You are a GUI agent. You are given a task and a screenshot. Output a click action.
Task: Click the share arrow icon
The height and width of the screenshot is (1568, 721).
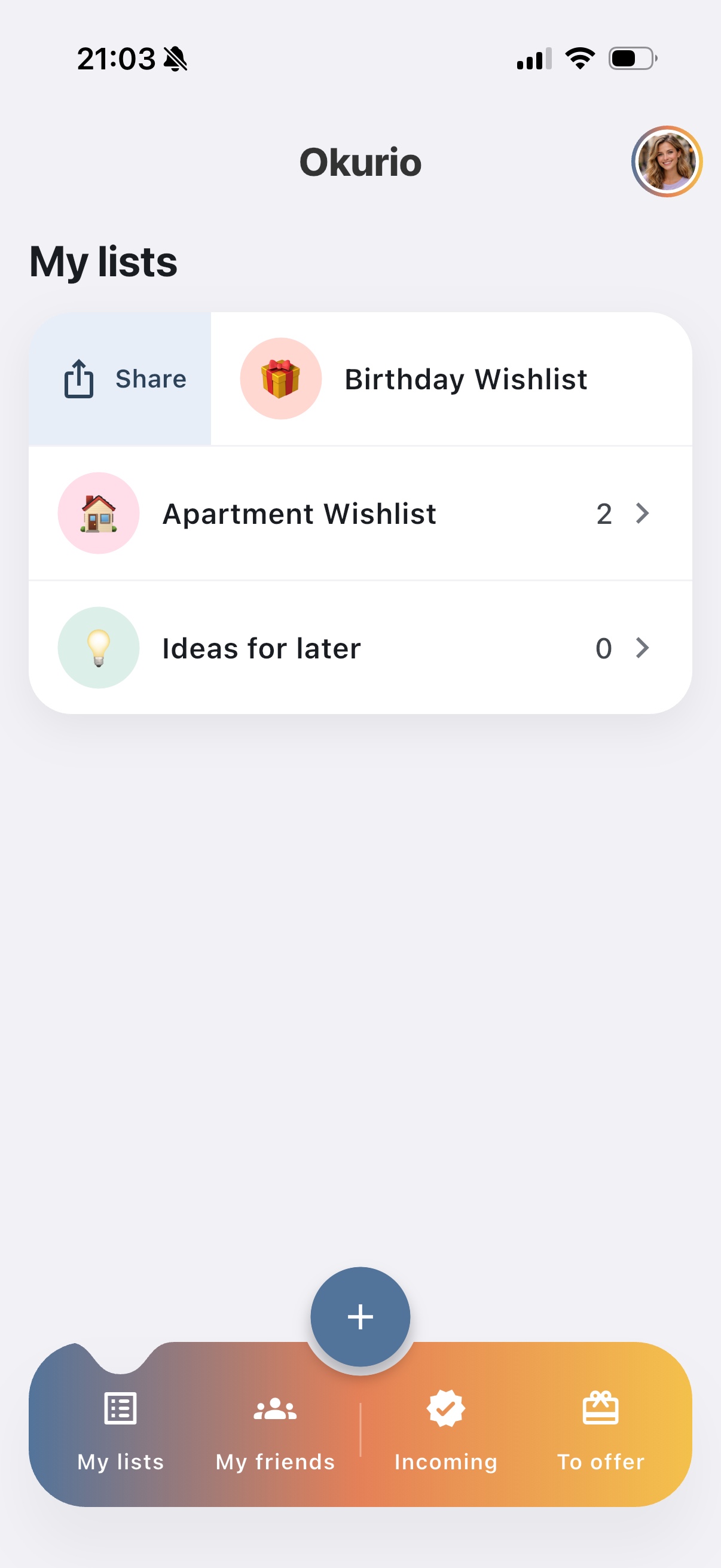(x=78, y=379)
